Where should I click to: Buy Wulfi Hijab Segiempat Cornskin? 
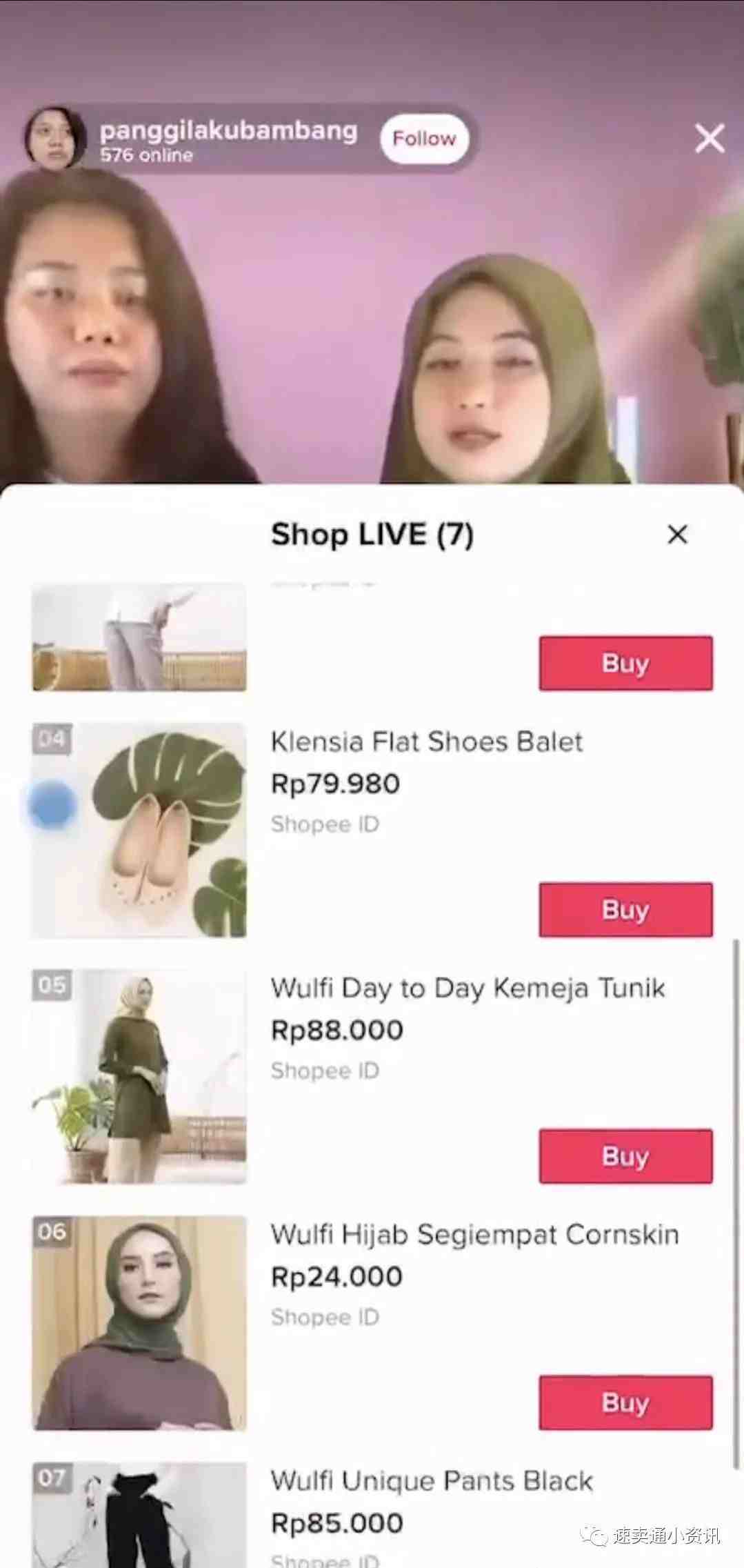click(x=625, y=1402)
